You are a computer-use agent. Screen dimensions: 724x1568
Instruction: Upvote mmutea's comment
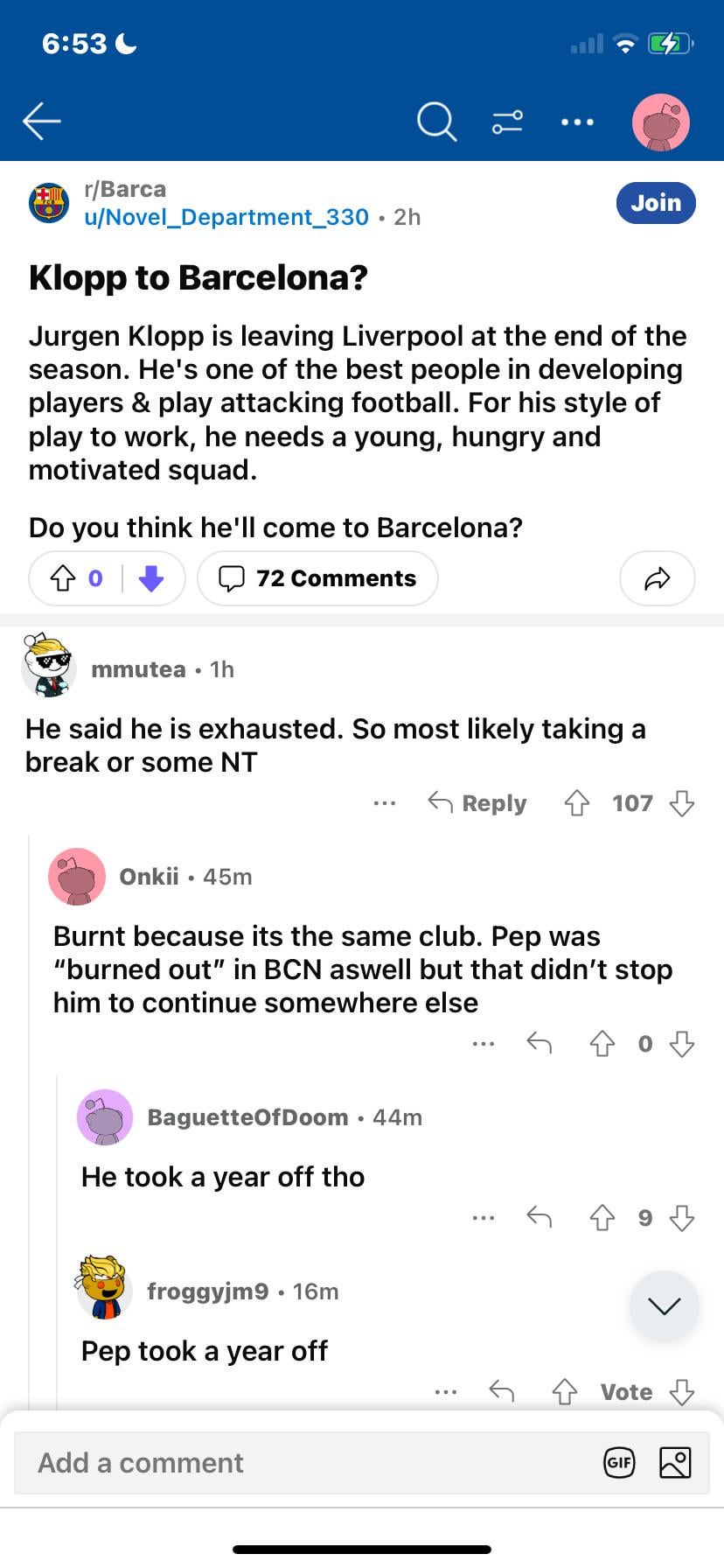pyautogui.click(x=576, y=803)
